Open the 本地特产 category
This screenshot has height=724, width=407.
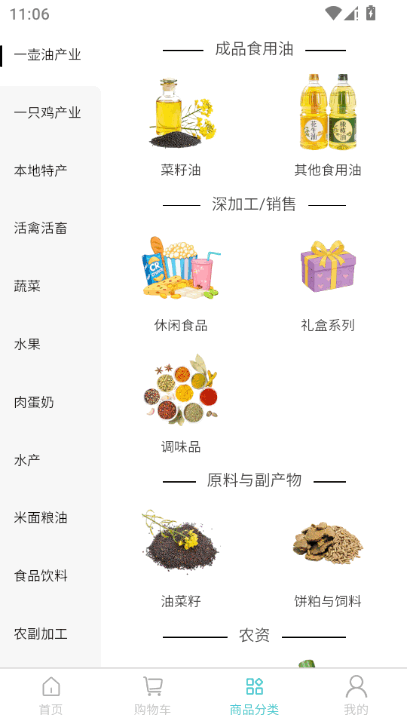click(41, 170)
